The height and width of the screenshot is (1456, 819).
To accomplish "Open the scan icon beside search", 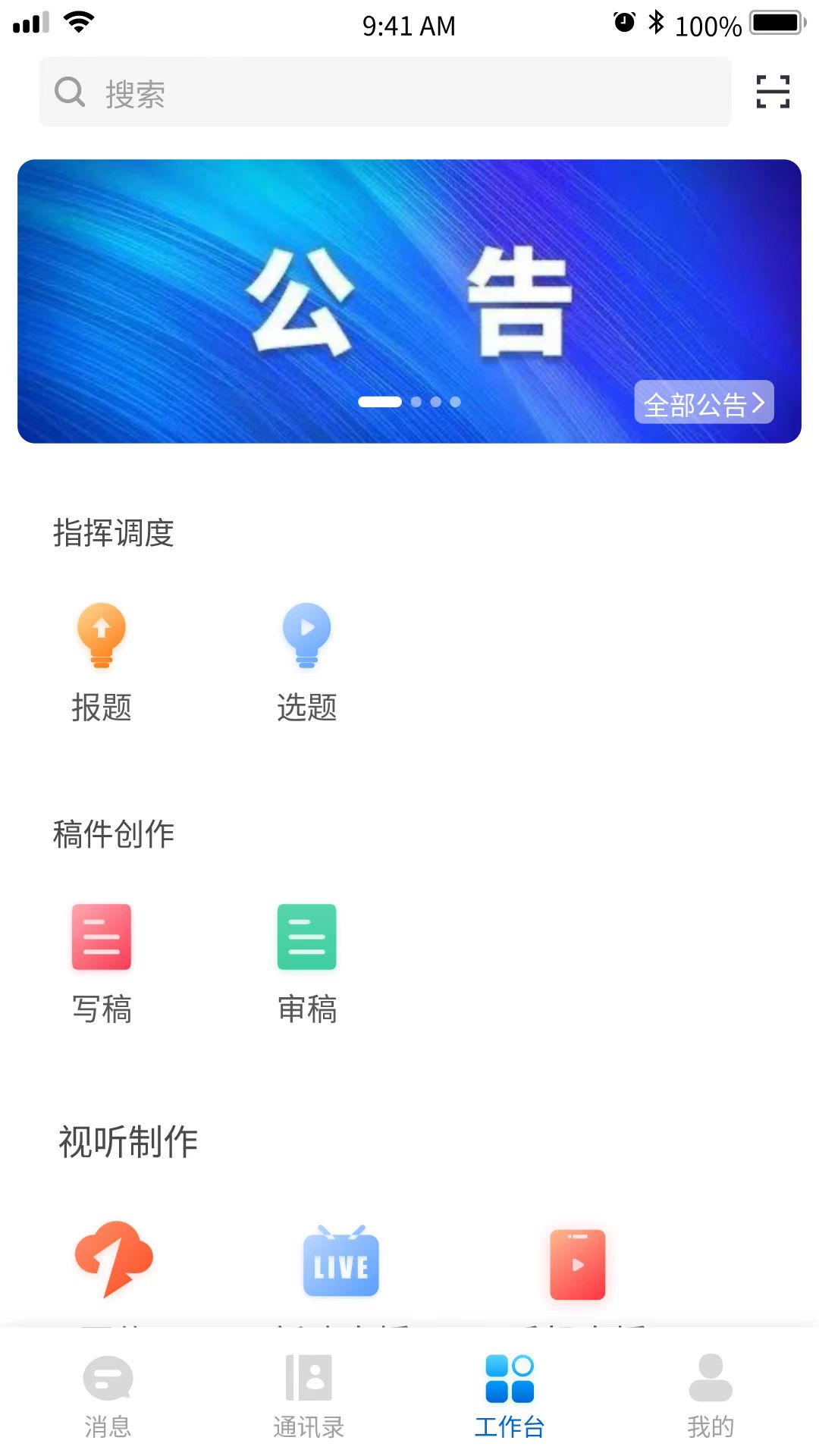I will 773,92.
